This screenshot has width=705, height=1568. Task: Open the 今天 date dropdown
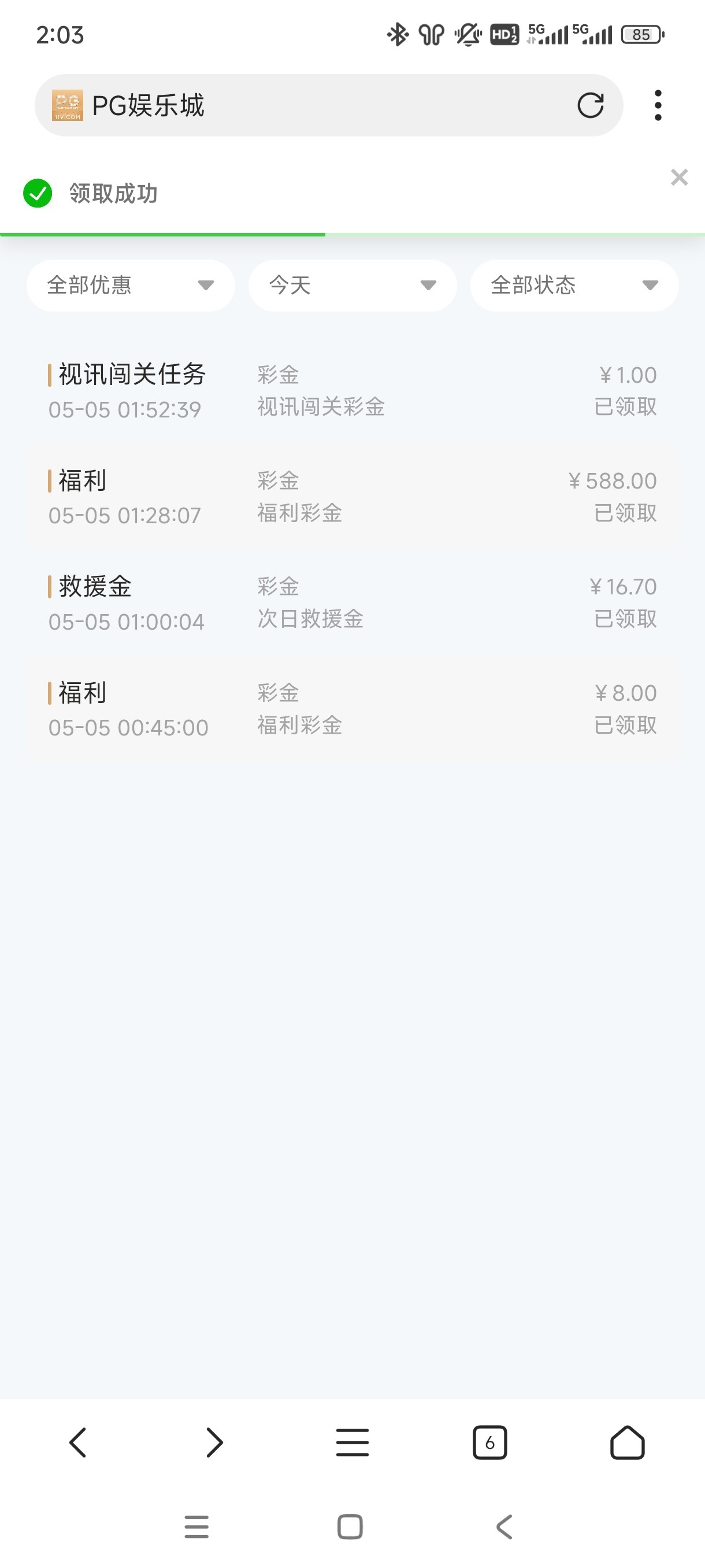tap(352, 286)
